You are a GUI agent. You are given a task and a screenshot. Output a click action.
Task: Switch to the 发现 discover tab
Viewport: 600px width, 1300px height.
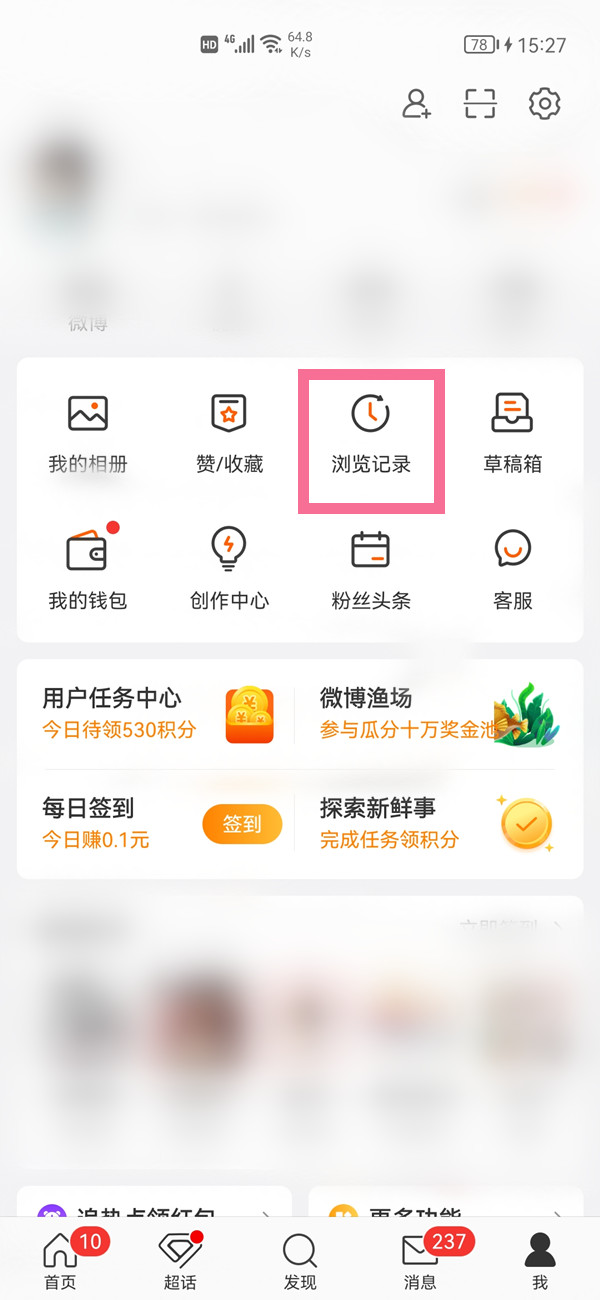click(x=300, y=1260)
